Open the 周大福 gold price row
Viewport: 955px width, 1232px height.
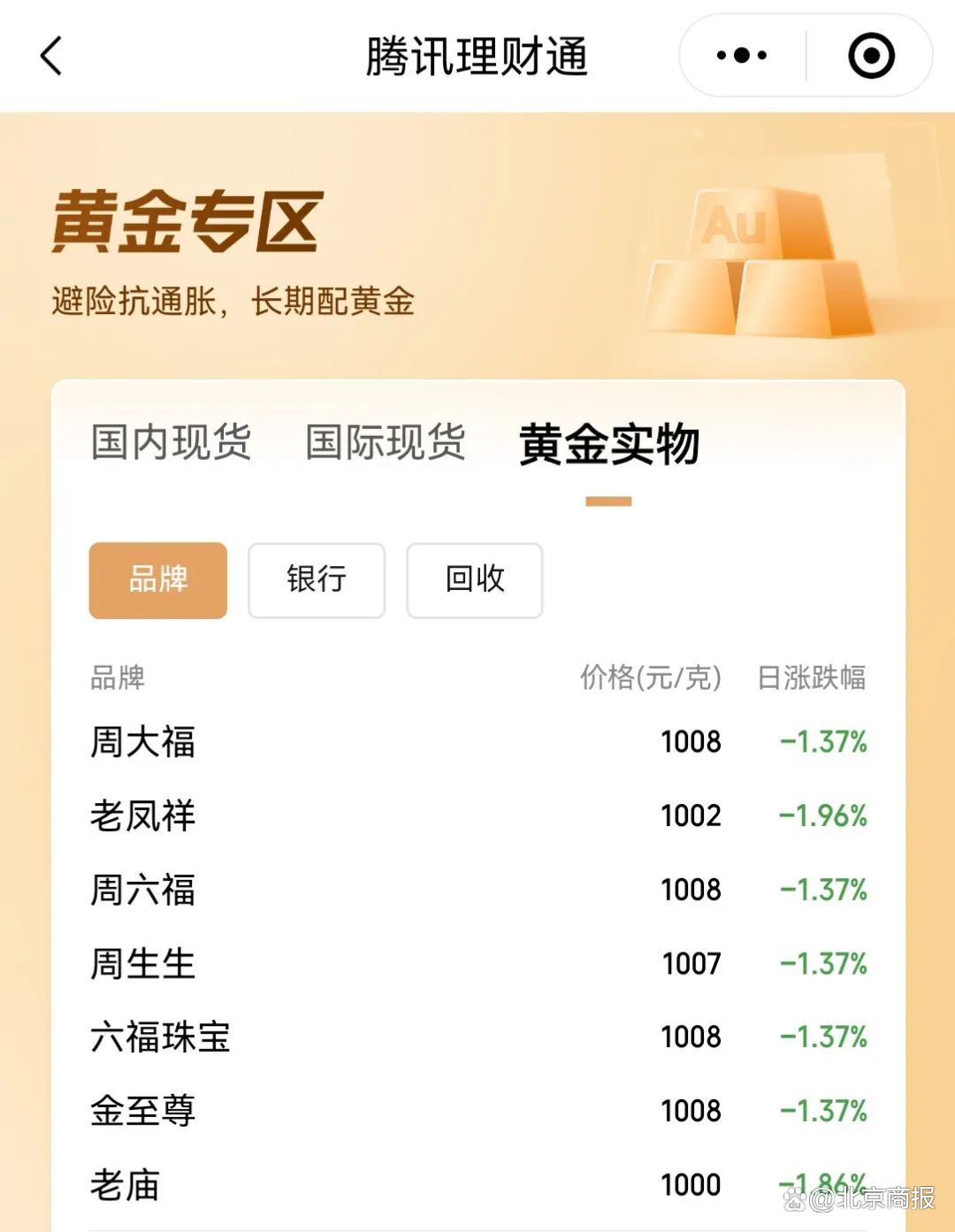tap(477, 741)
